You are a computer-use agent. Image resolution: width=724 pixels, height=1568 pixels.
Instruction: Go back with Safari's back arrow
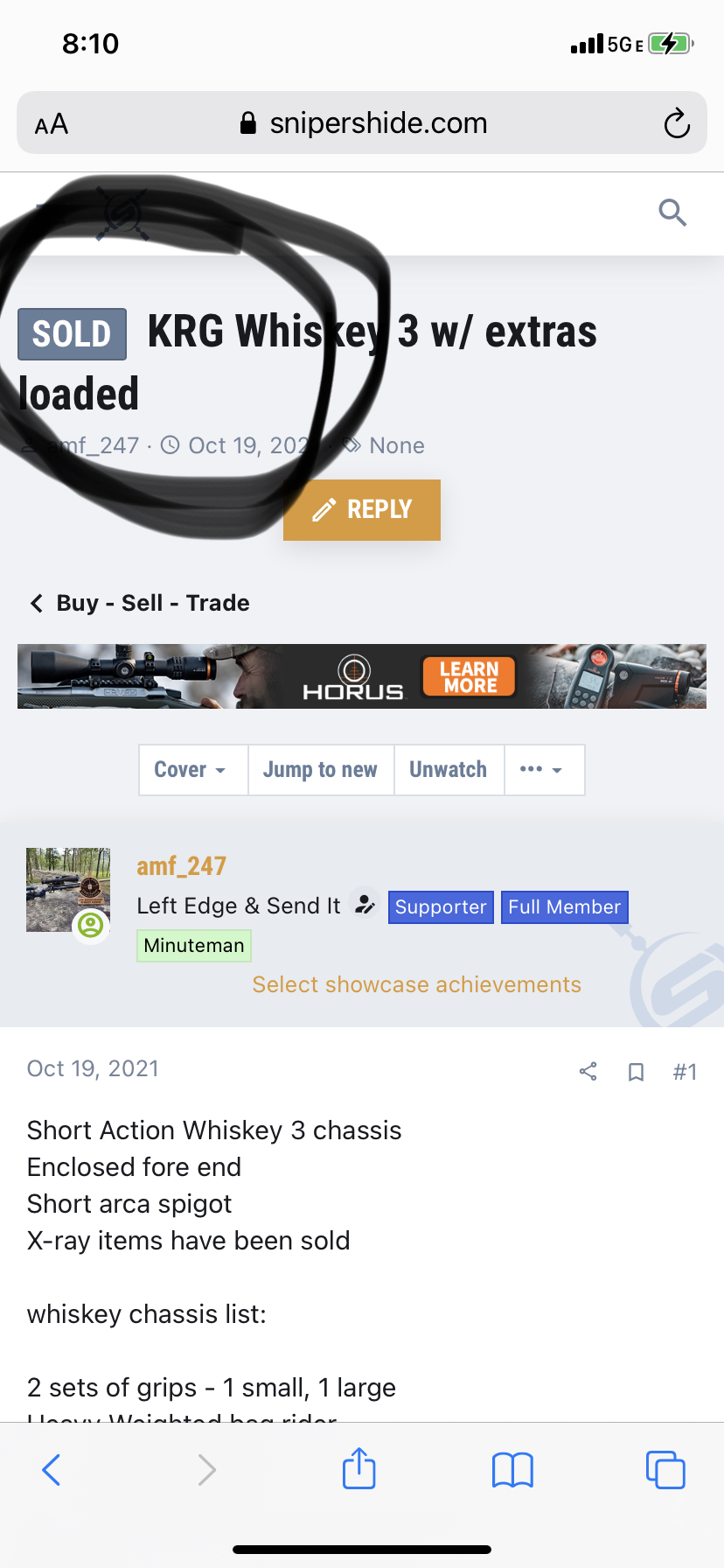(52, 1470)
